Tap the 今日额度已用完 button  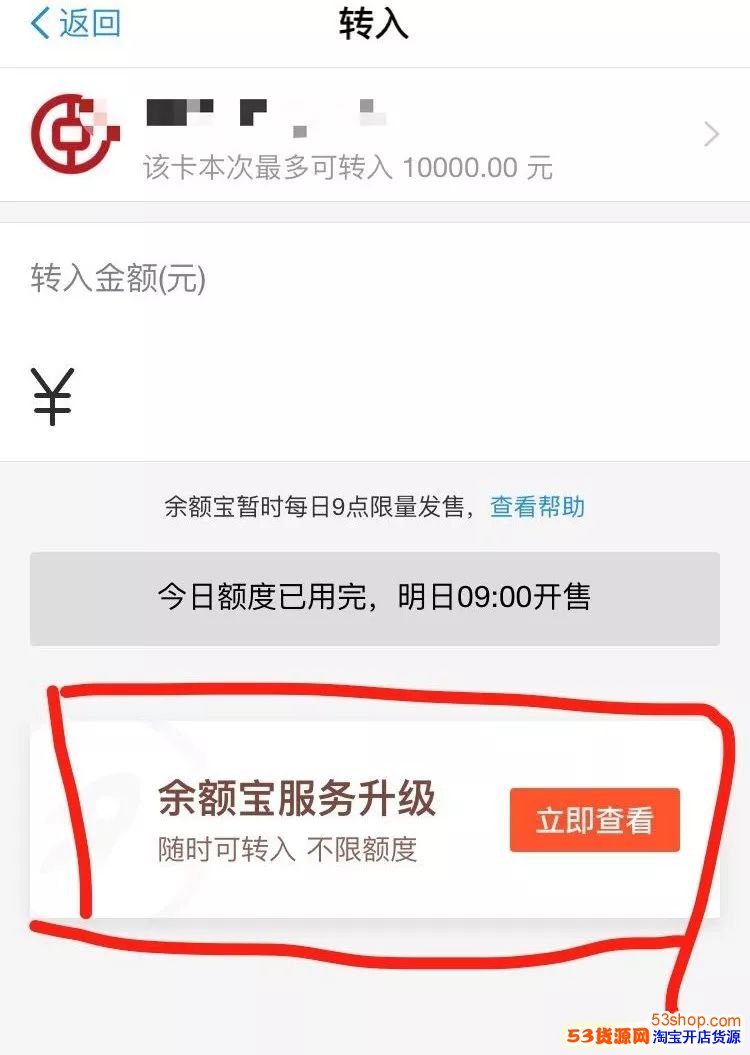click(375, 598)
